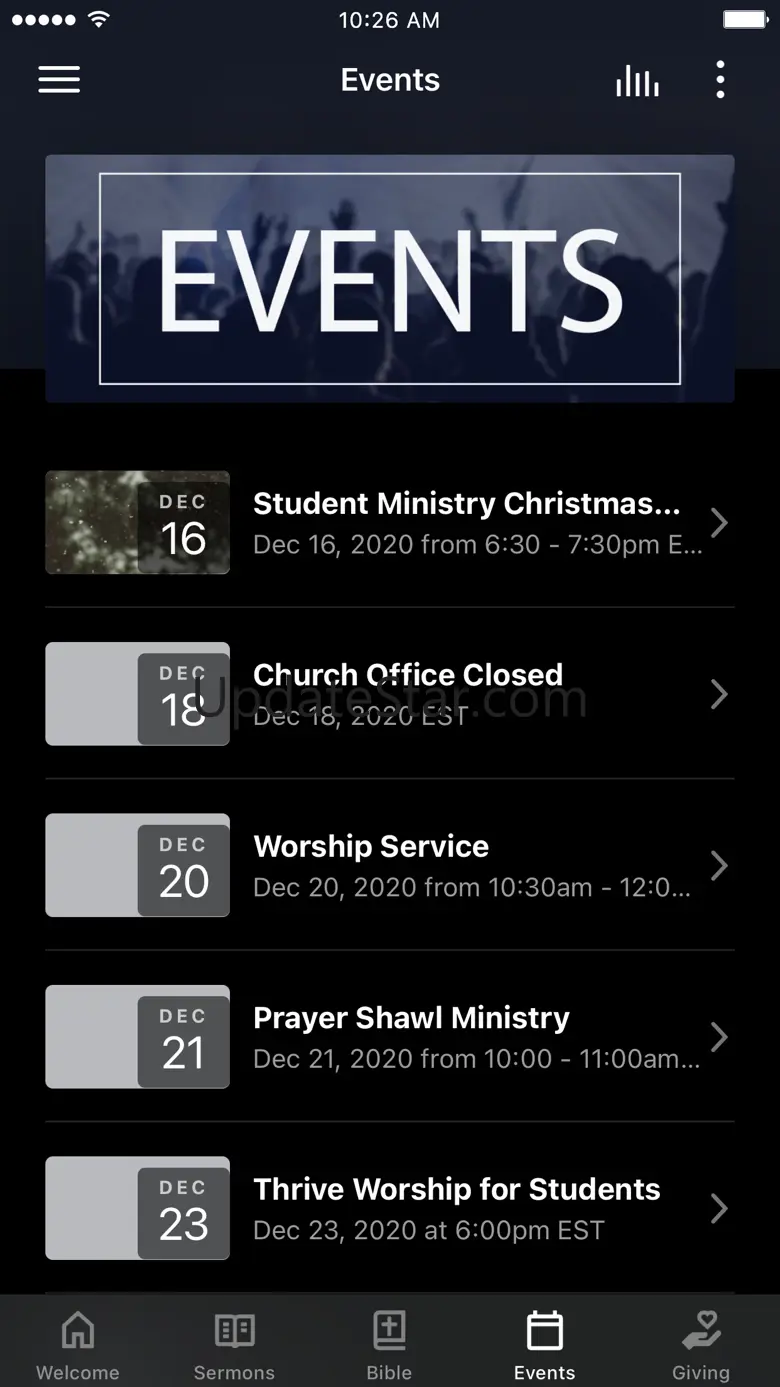Image resolution: width=780 pixels, height=1387 pixels.
Task: Open the three-dot overflow menu
Action: (x=720, y=80)
